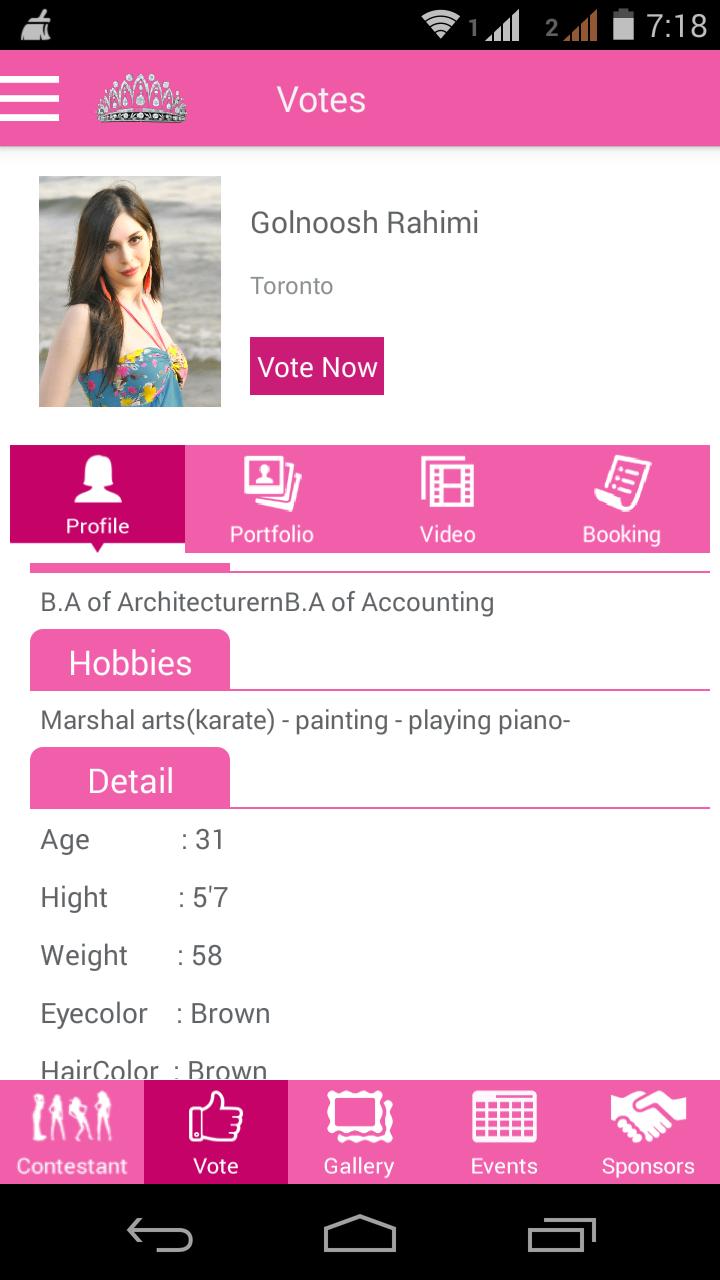Open the Contestant section in bottom bar
This screenshot has height=1280, width=720.
(72, 1132)
